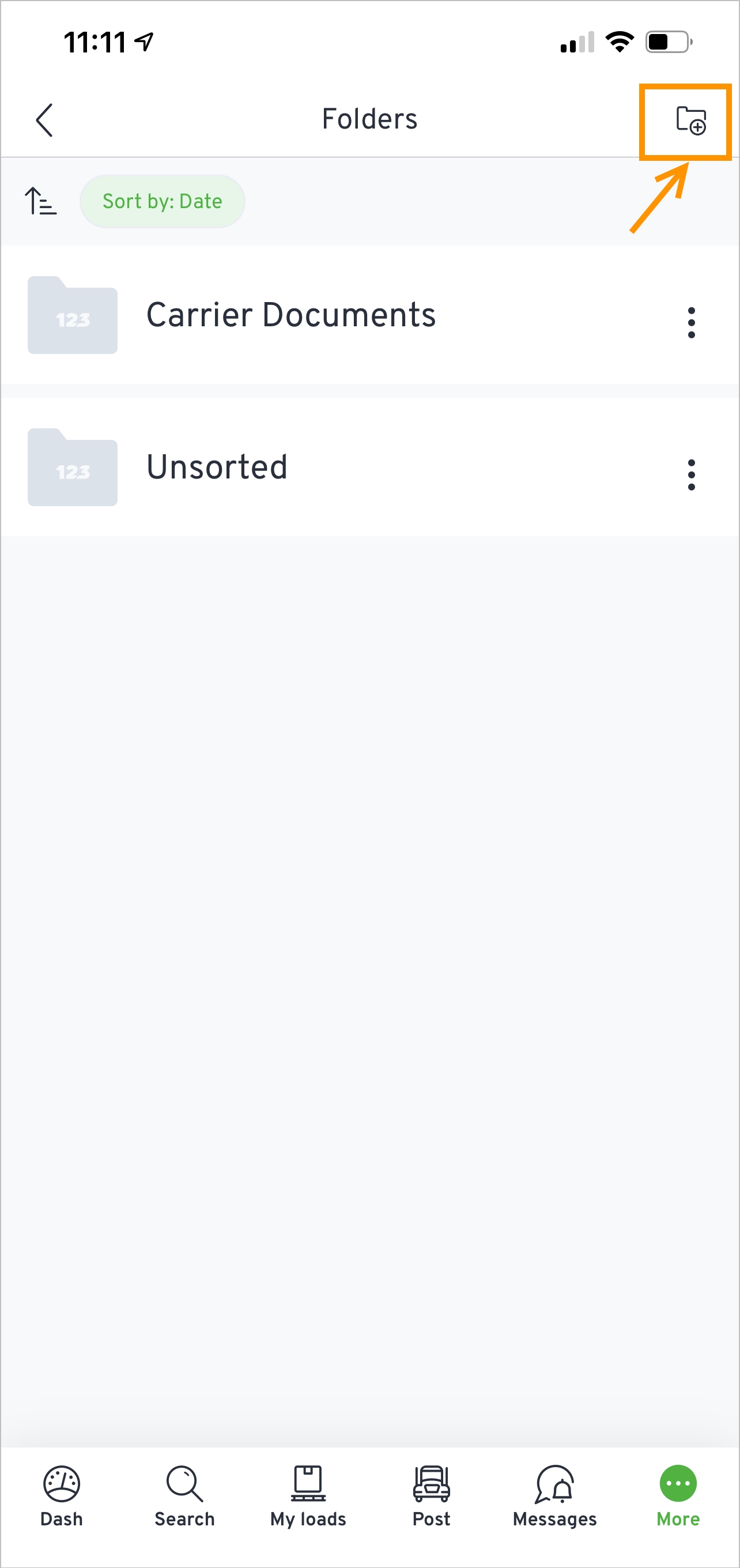Go to the My loads tab
The image size is (740, 1568).
point(308,1496)
